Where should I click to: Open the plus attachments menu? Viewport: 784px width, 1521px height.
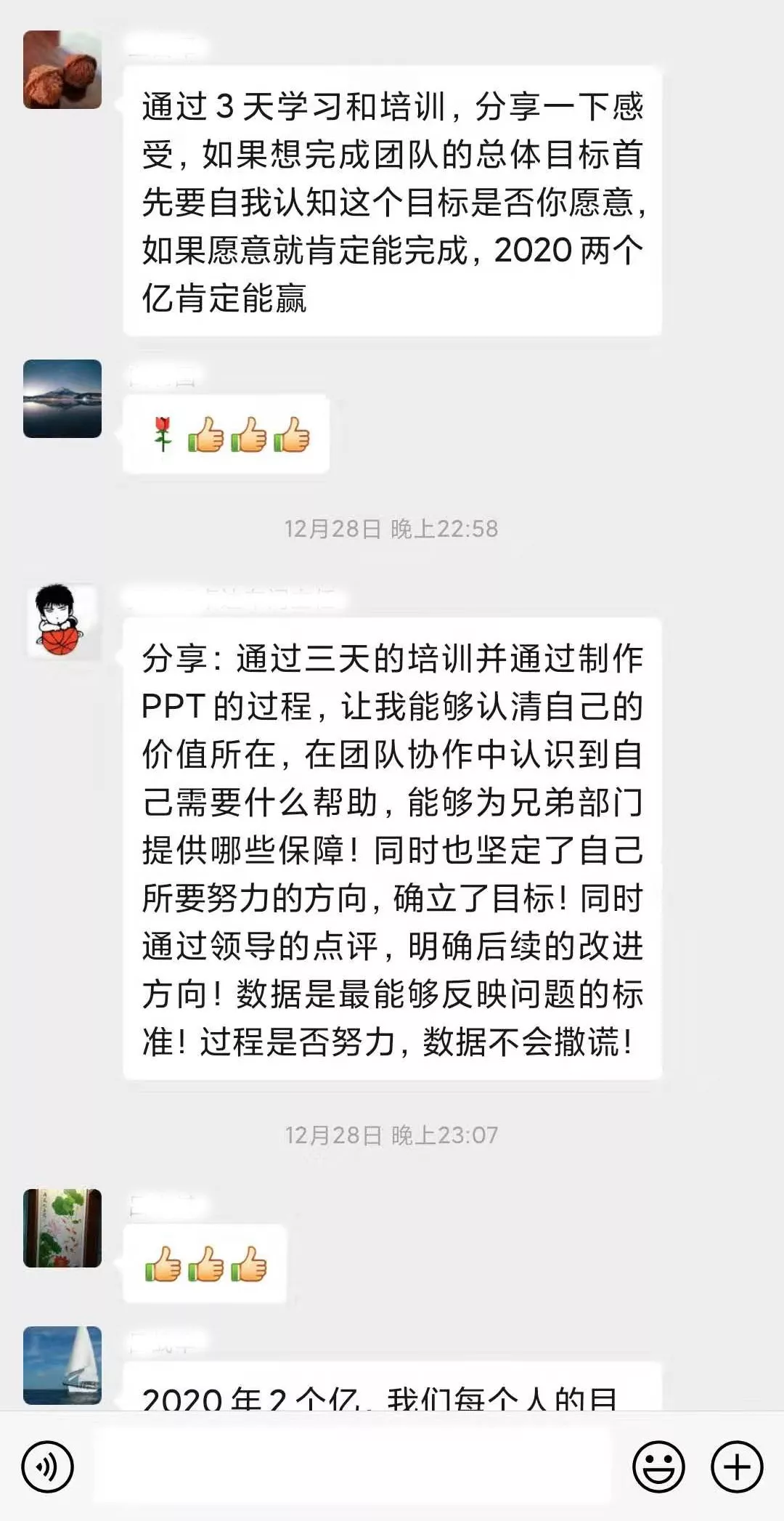[737, 1467]
